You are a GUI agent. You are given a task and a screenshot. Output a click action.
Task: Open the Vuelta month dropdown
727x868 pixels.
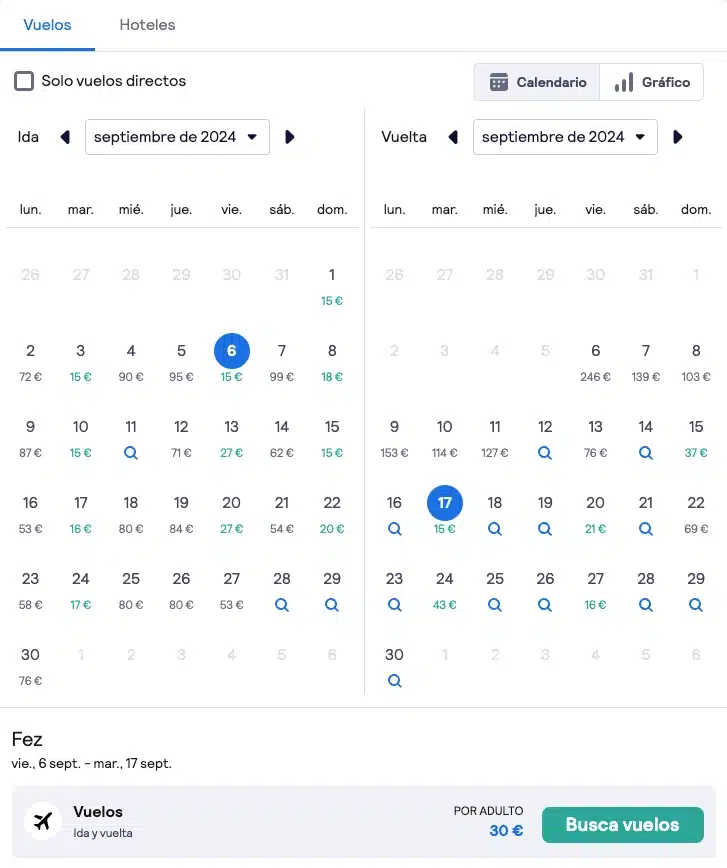pyautogui.click(x=565, y=137)
